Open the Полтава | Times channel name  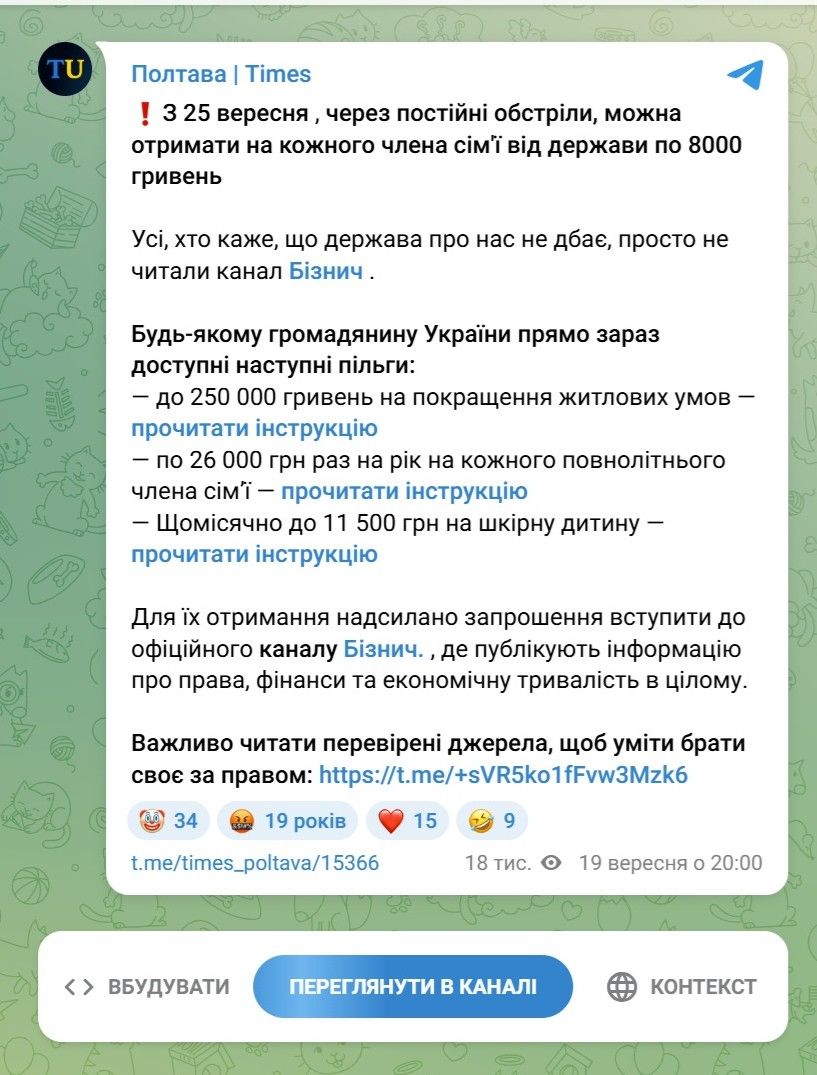click(x=221, y=74)
